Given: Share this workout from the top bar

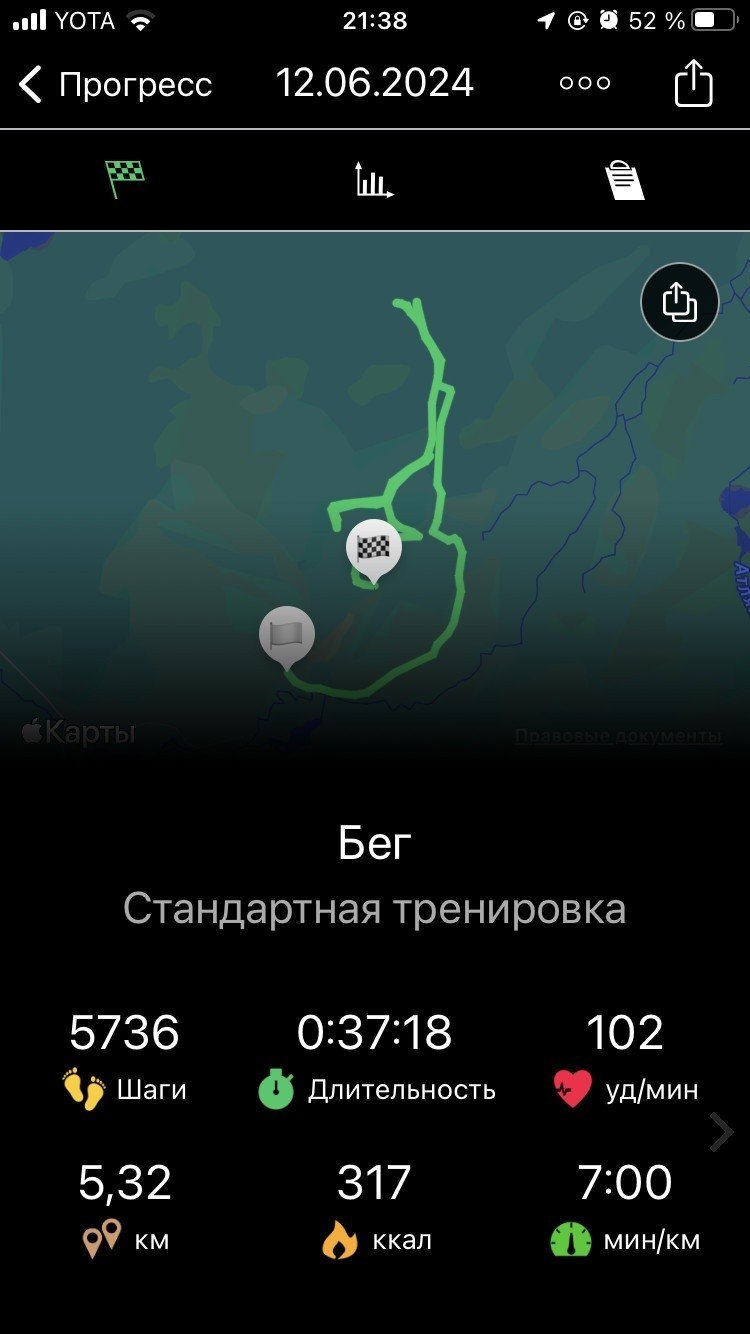Looking at the screenshot, I should click(694, 83).
